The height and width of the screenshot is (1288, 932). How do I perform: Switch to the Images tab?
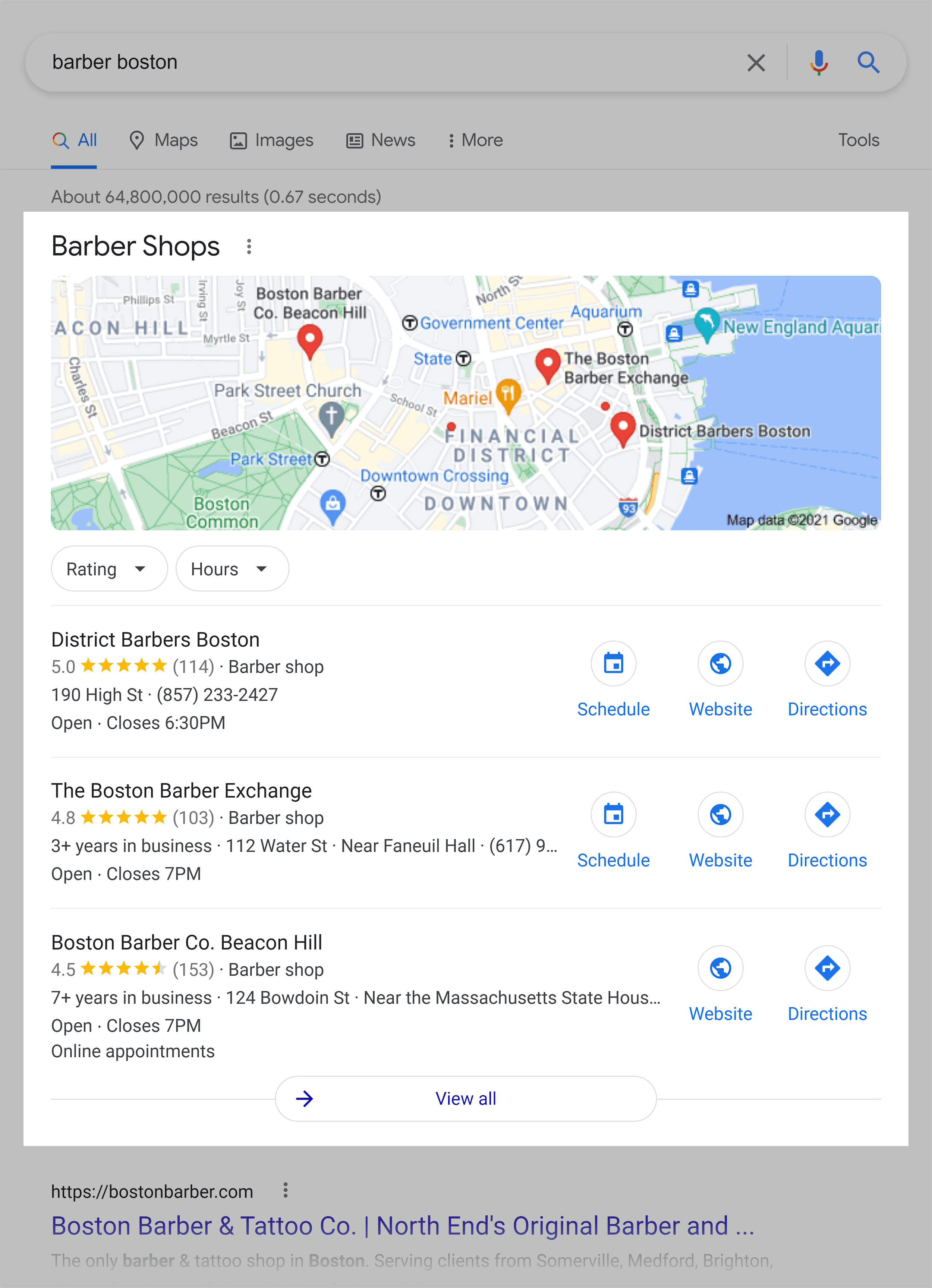271,140
